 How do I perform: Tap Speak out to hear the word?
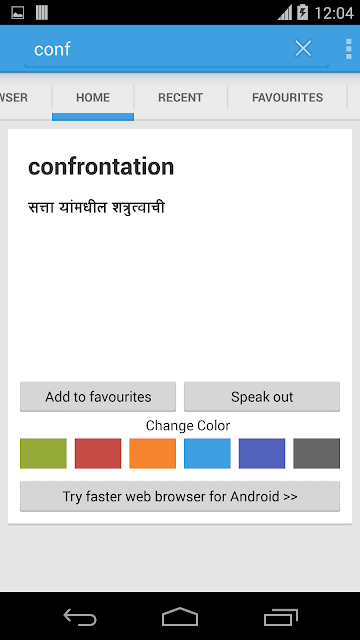pyautogui.click(x=262, y=397)
